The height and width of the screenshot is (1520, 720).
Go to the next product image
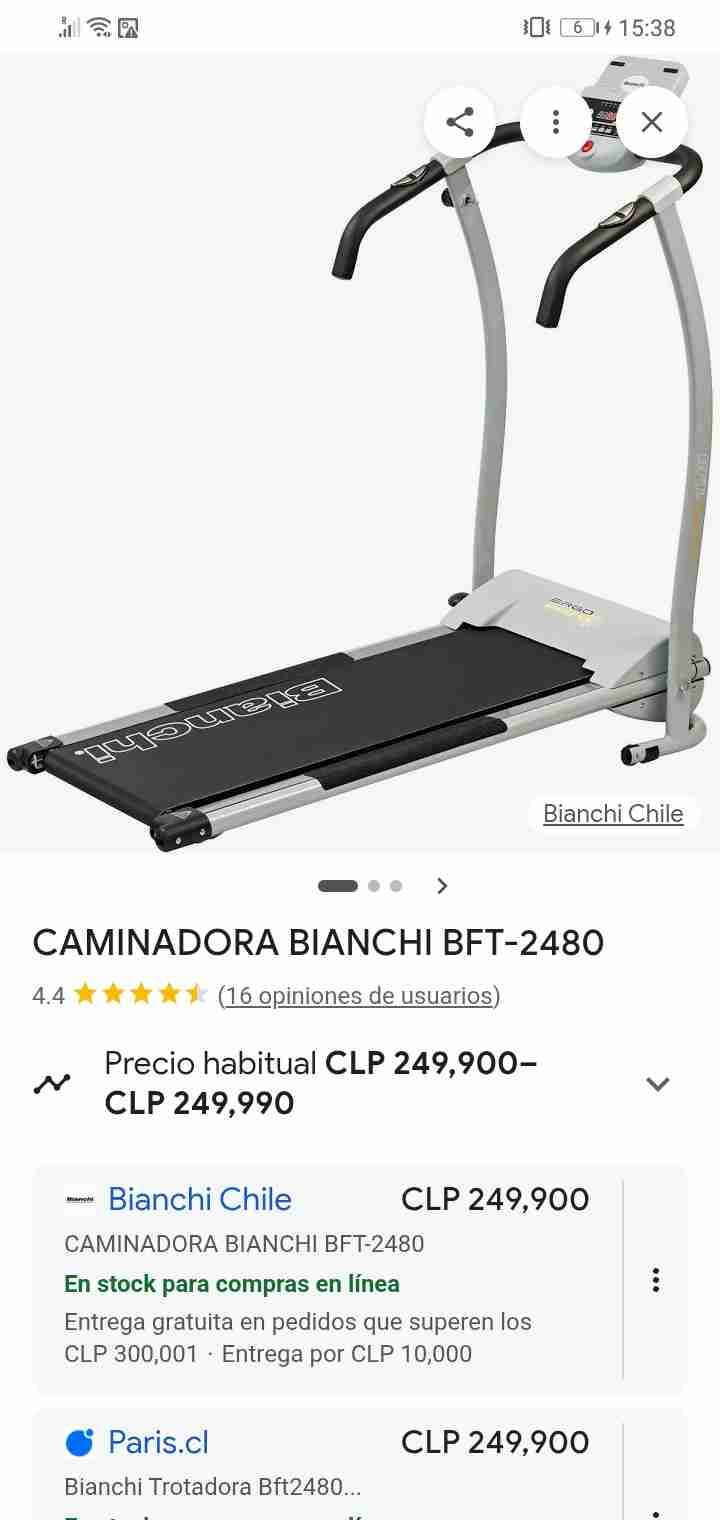[442, 886]
